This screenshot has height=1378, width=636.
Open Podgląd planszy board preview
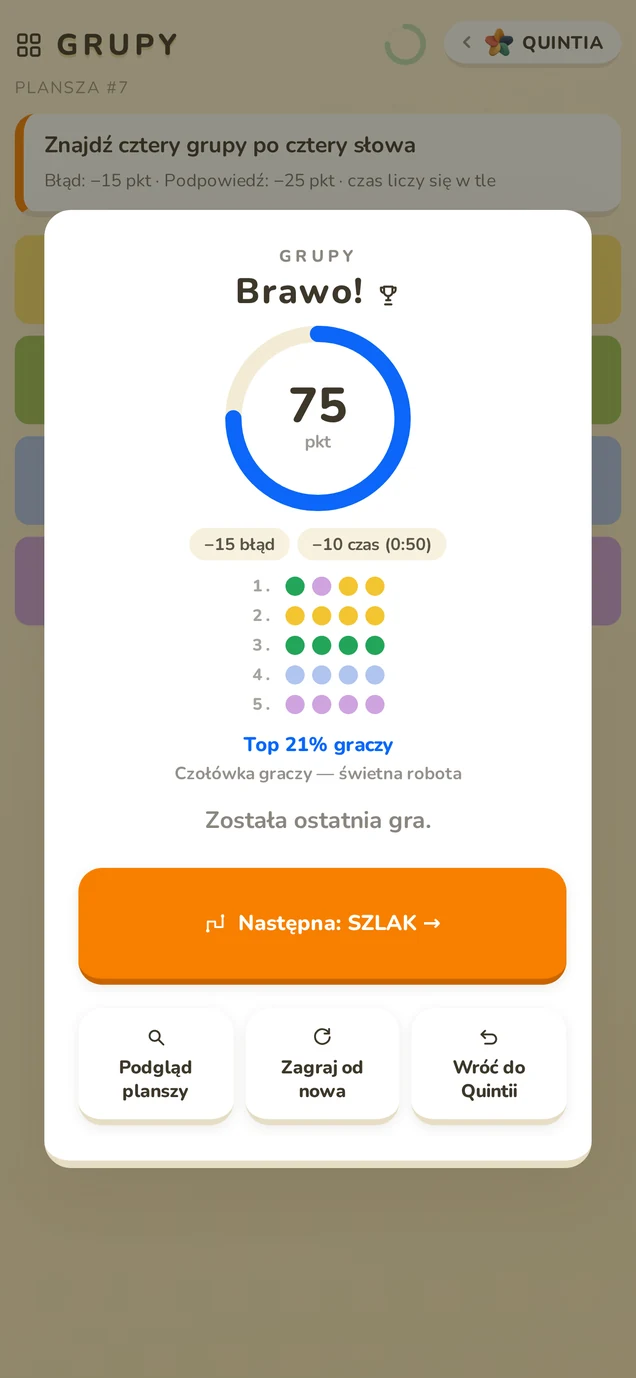click(156, 1064)
